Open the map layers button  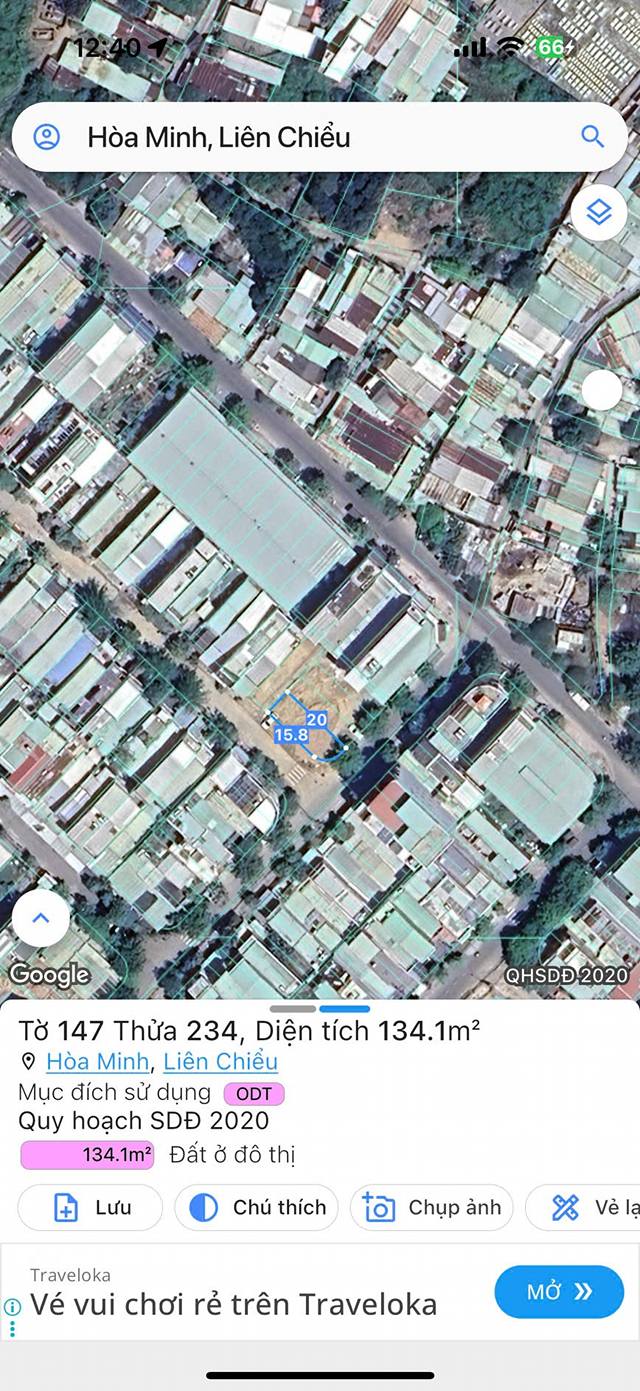pyautogui.click(x=598, y=212)
